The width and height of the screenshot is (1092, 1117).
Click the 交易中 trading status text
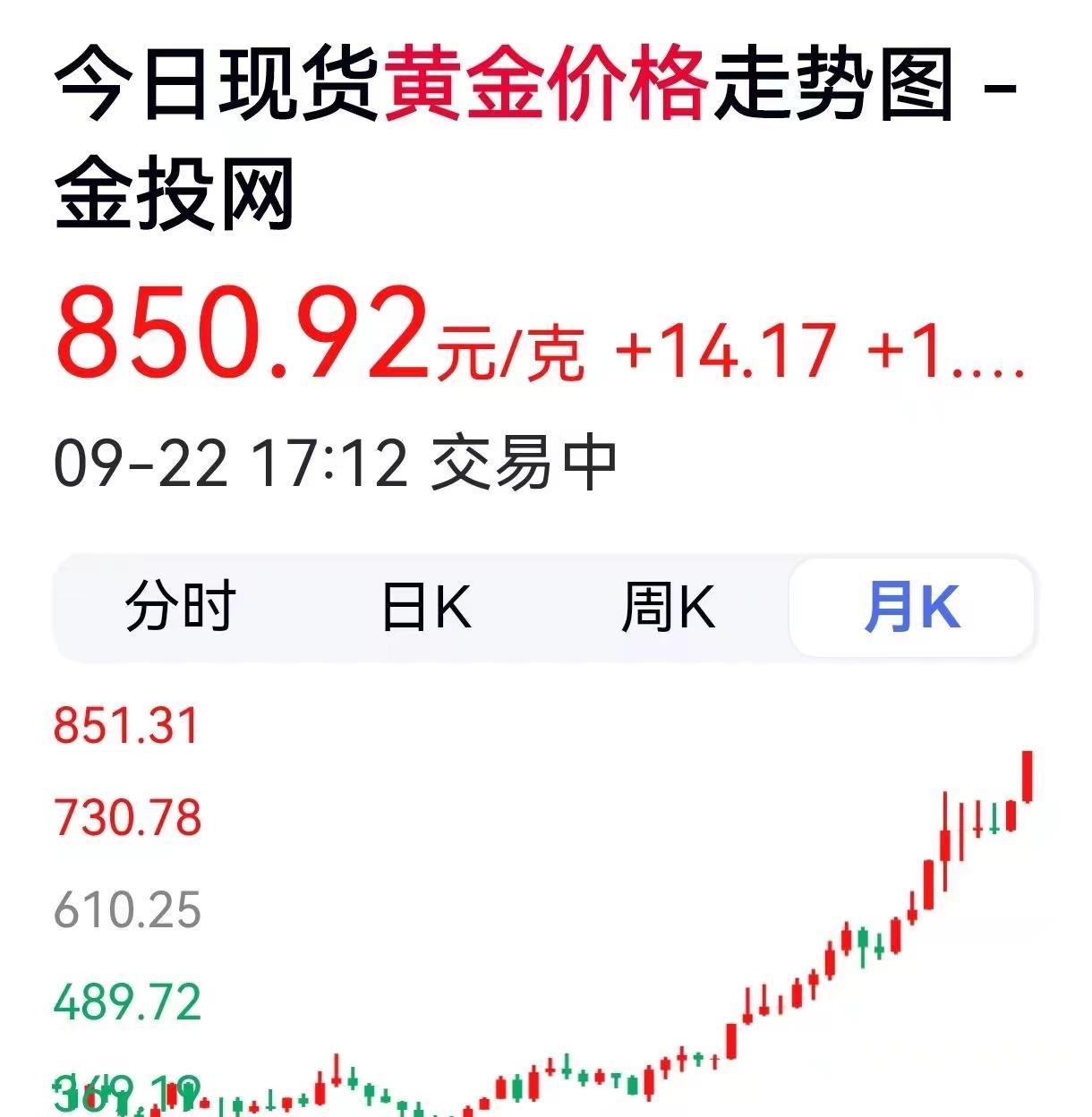pyautogui.click(x=525, y=459)
